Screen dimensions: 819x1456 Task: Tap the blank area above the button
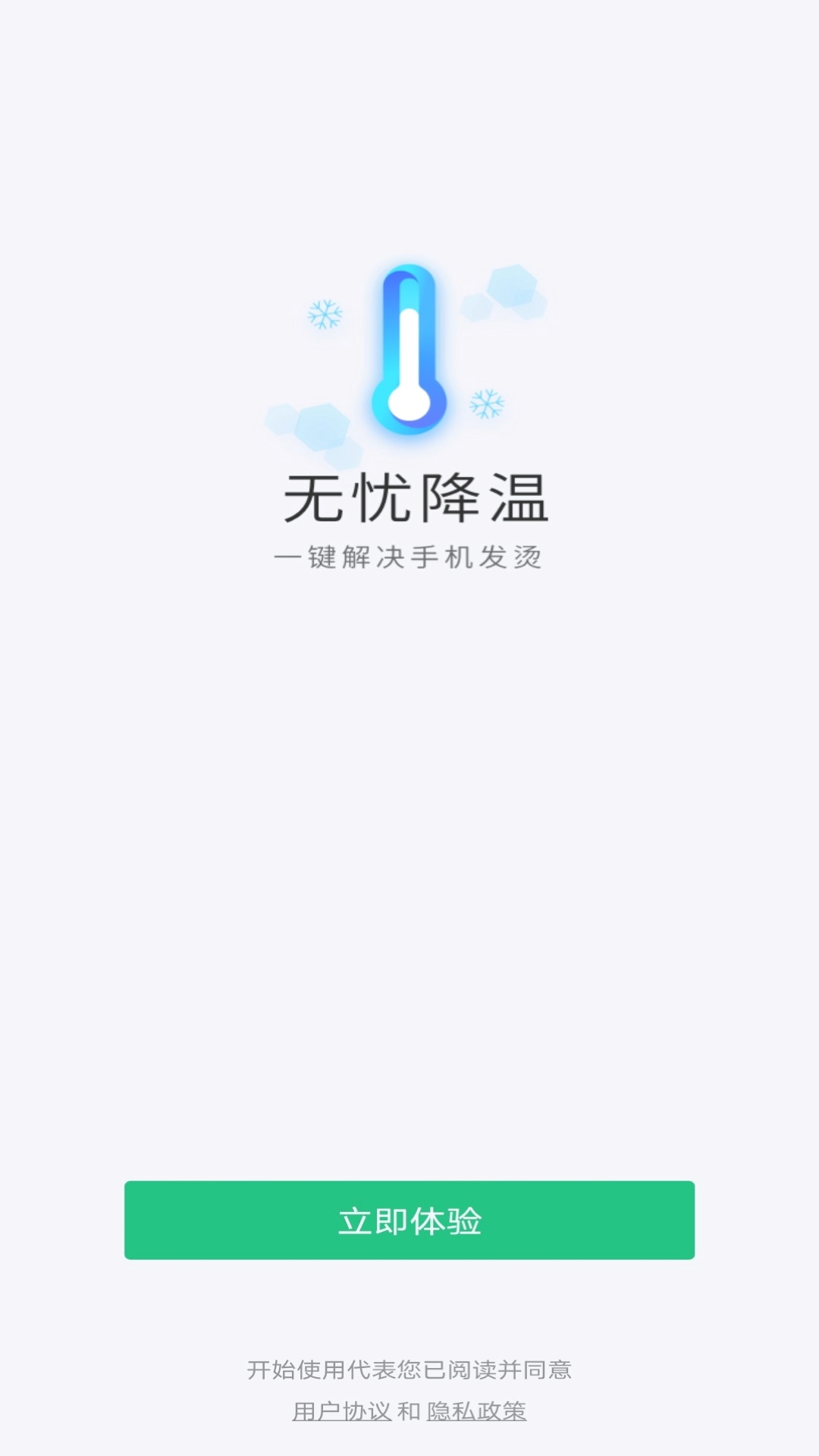coord(409,910)
